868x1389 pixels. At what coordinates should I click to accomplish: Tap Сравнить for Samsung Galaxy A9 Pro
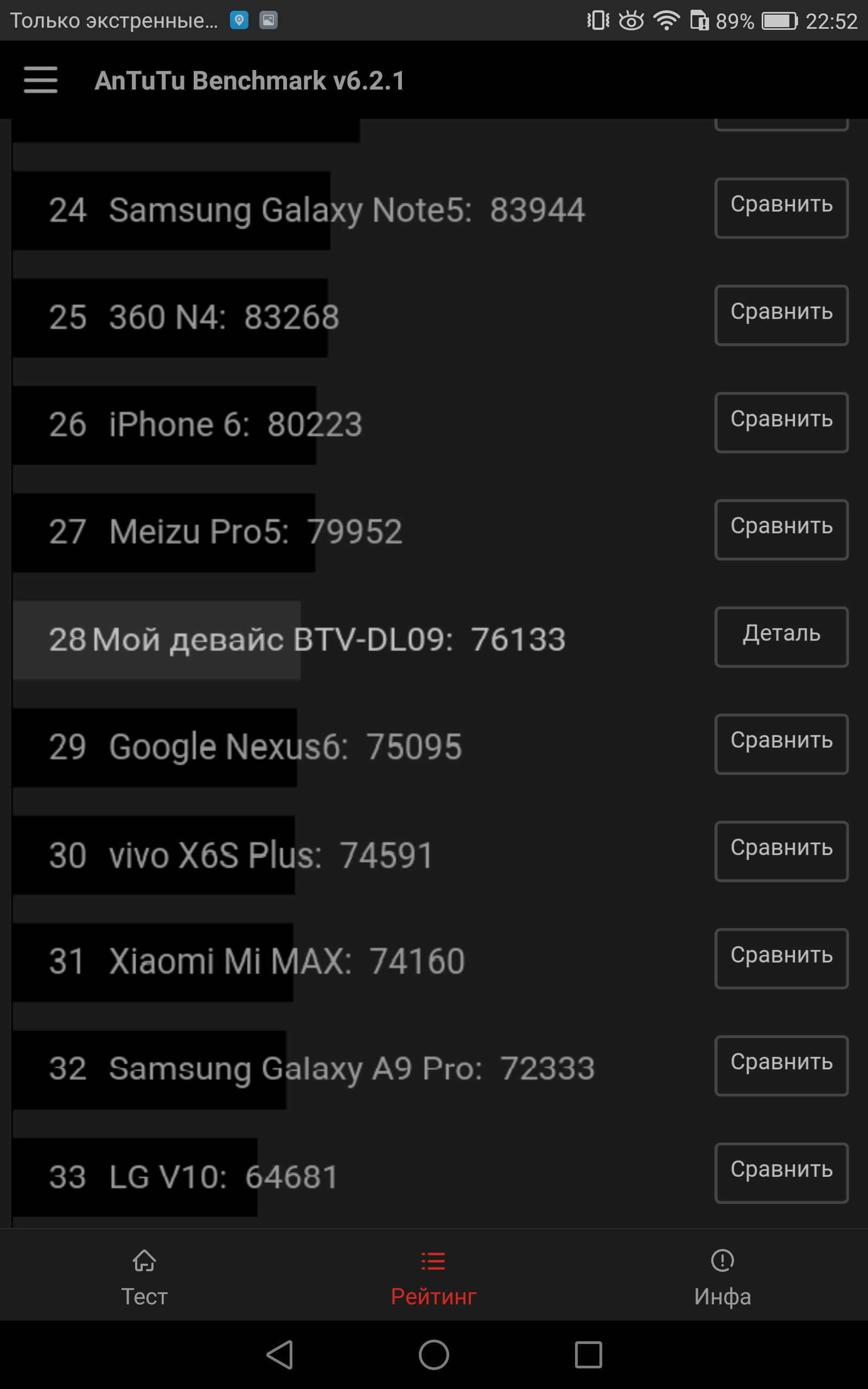[x=781, y=1066]
